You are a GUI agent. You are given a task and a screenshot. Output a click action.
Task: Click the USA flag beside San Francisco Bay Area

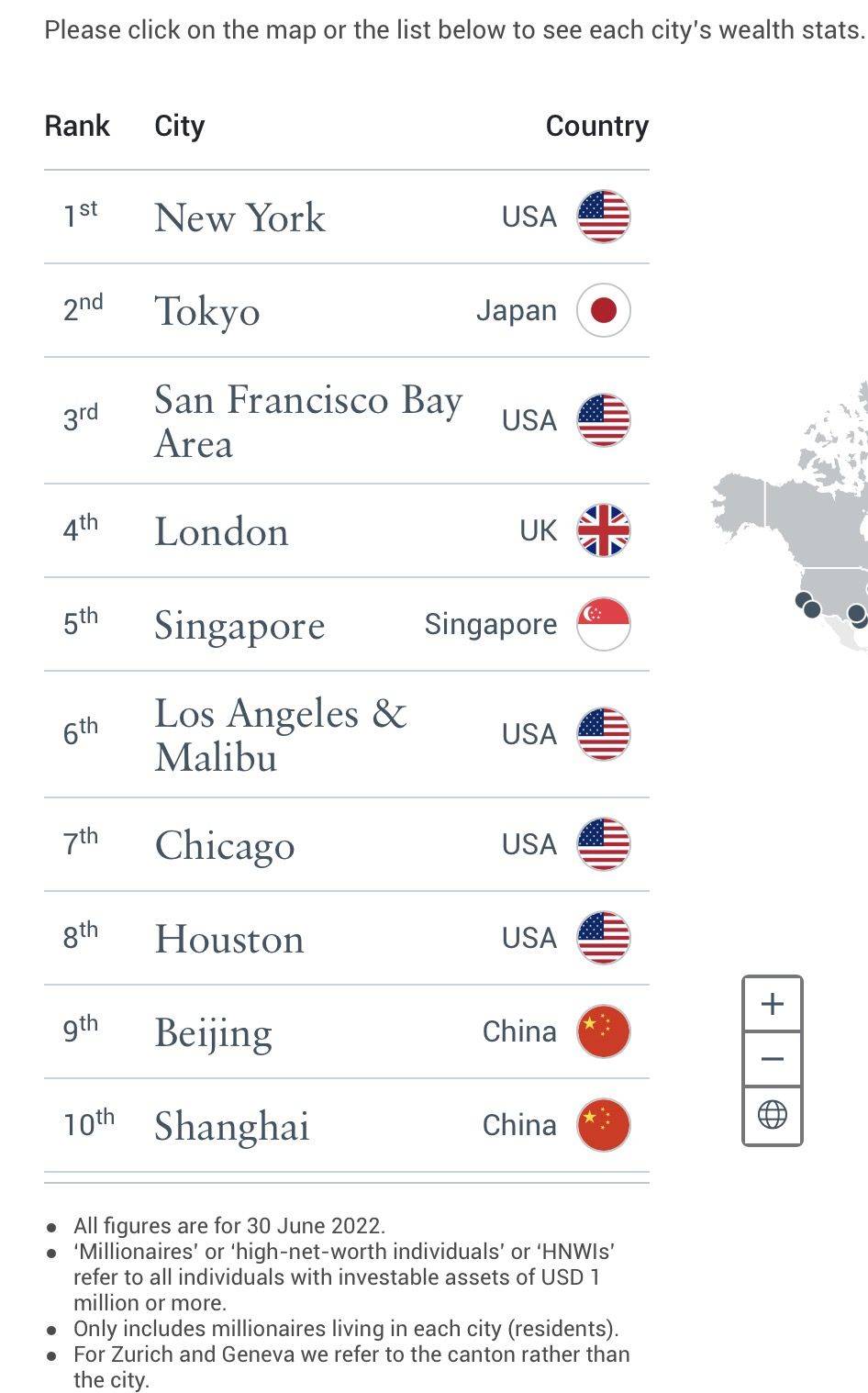point(604,420)
